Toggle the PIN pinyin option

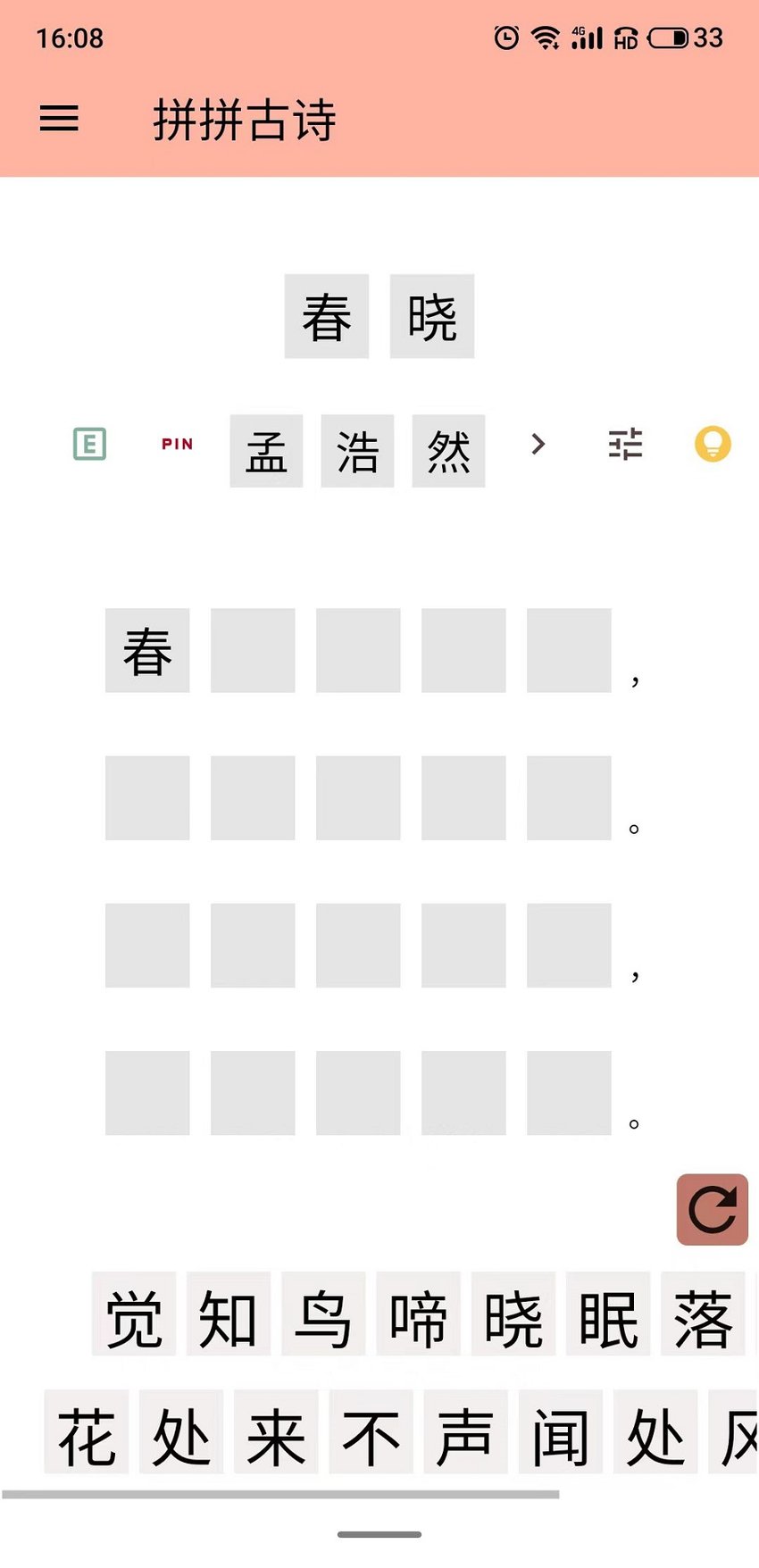coord(177,444)
